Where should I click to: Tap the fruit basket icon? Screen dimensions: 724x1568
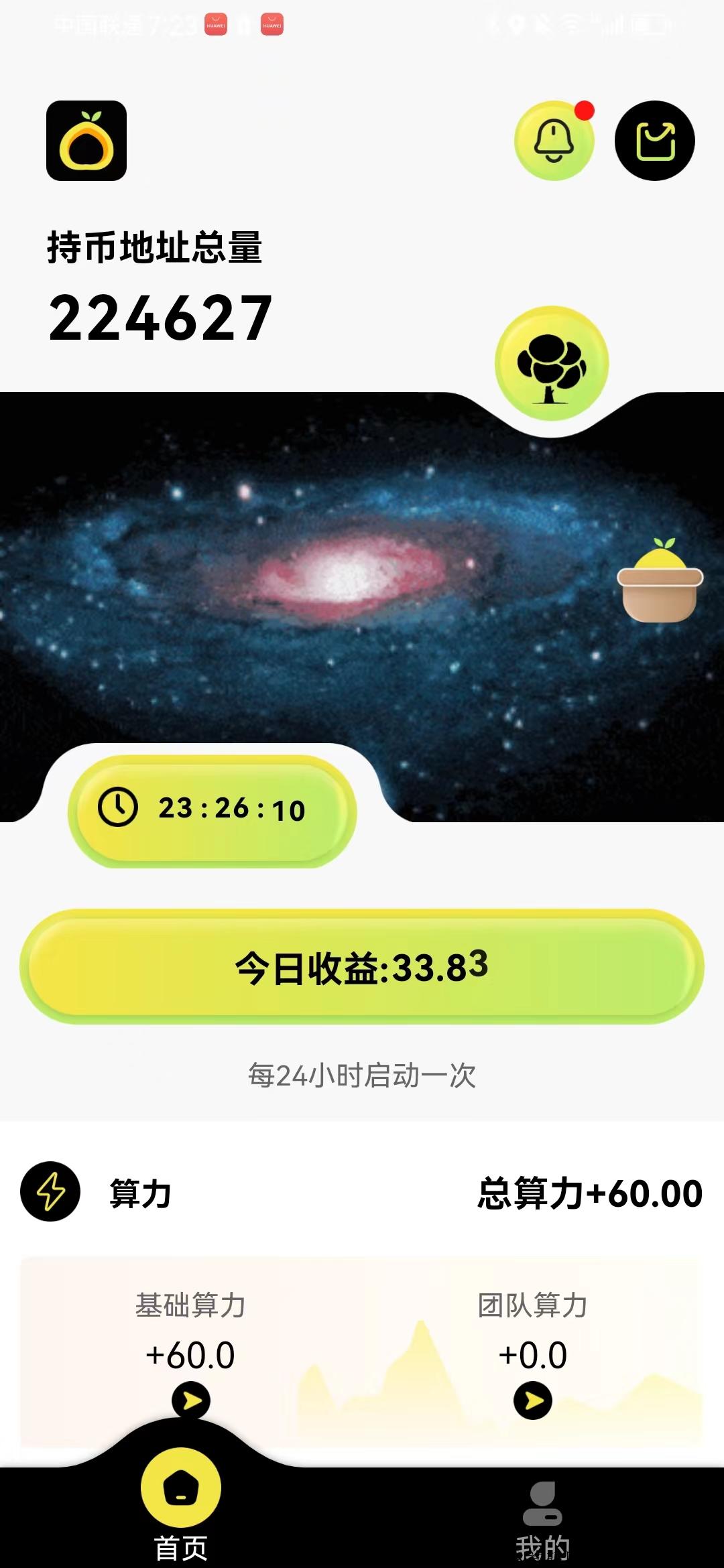click(660, 582)
